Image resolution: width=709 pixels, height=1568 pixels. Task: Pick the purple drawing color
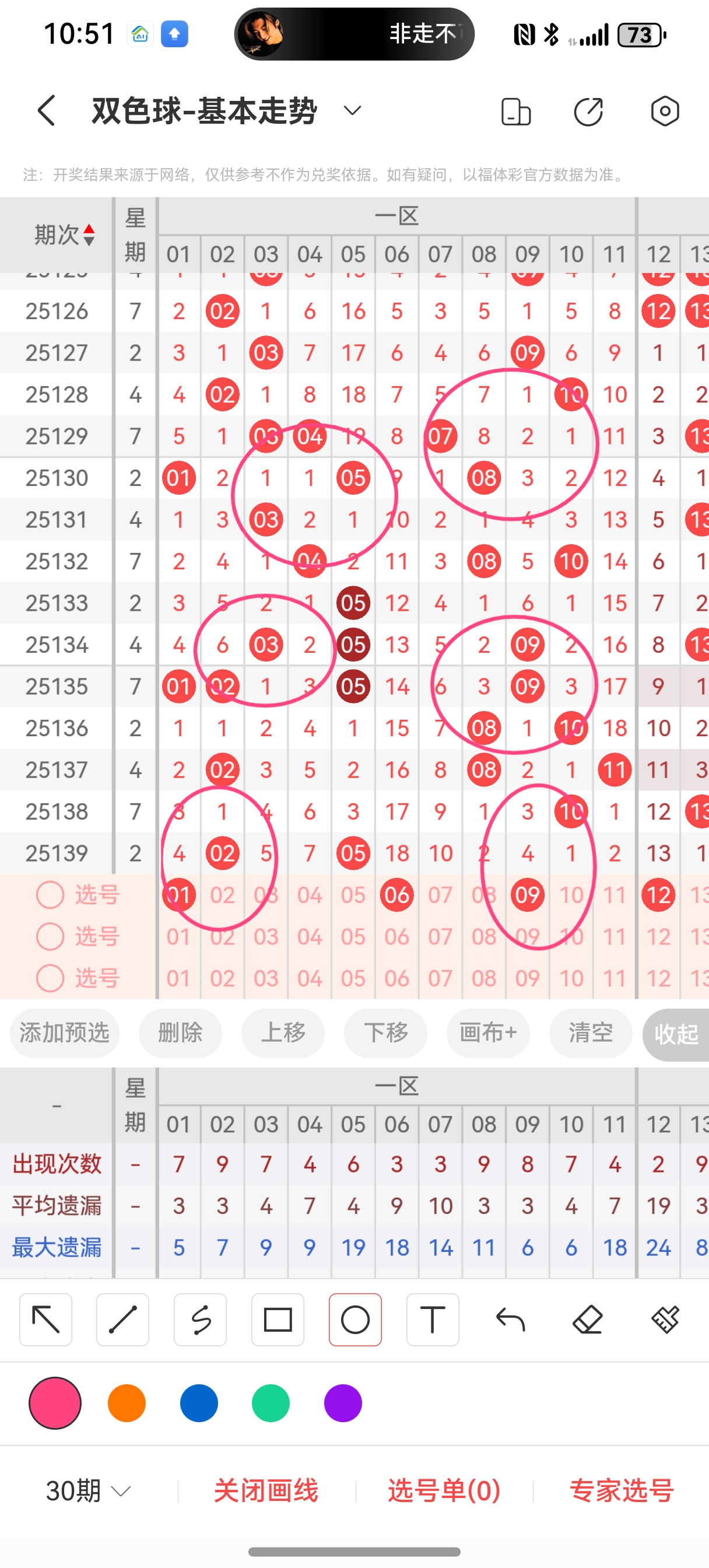coord(343,1403)
